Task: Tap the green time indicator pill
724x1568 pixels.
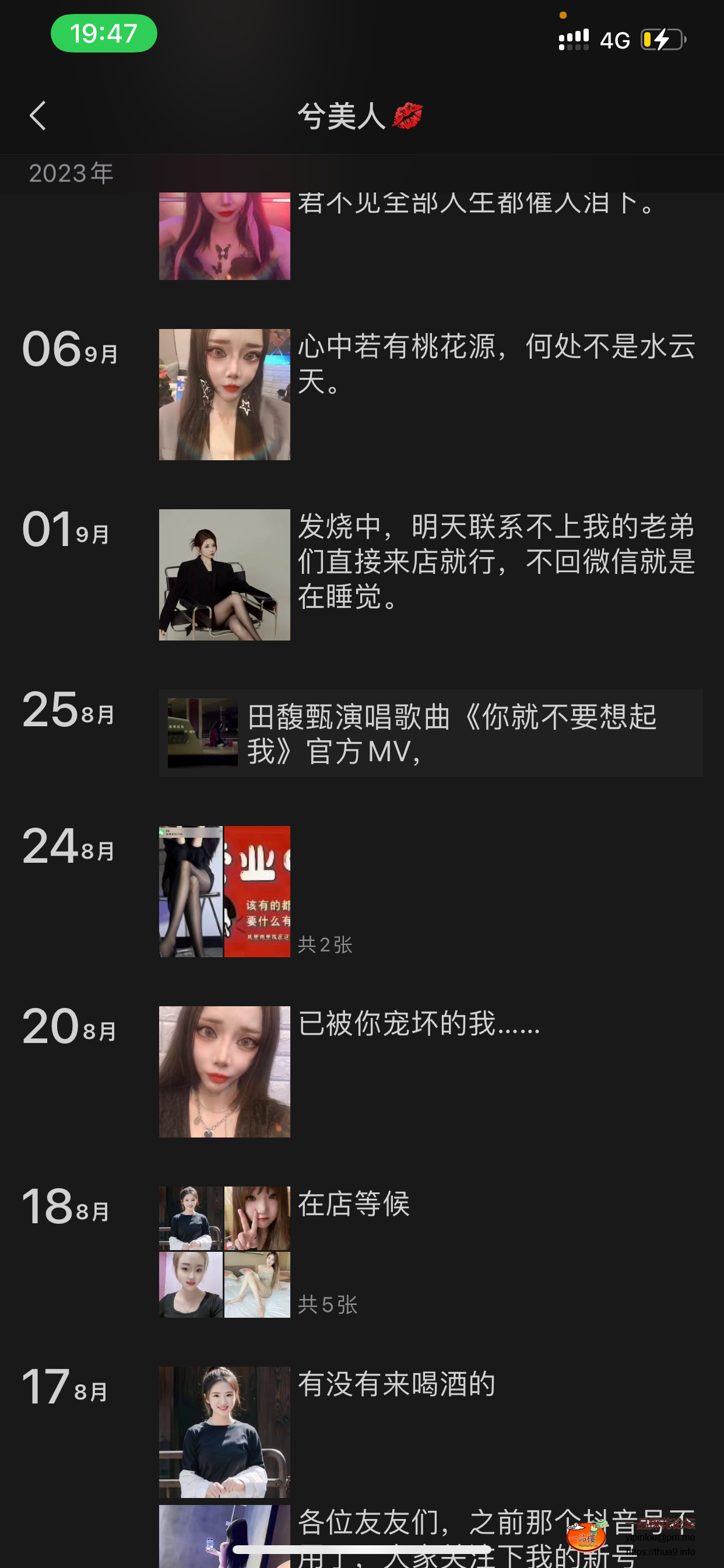Action: click(103, 33)
